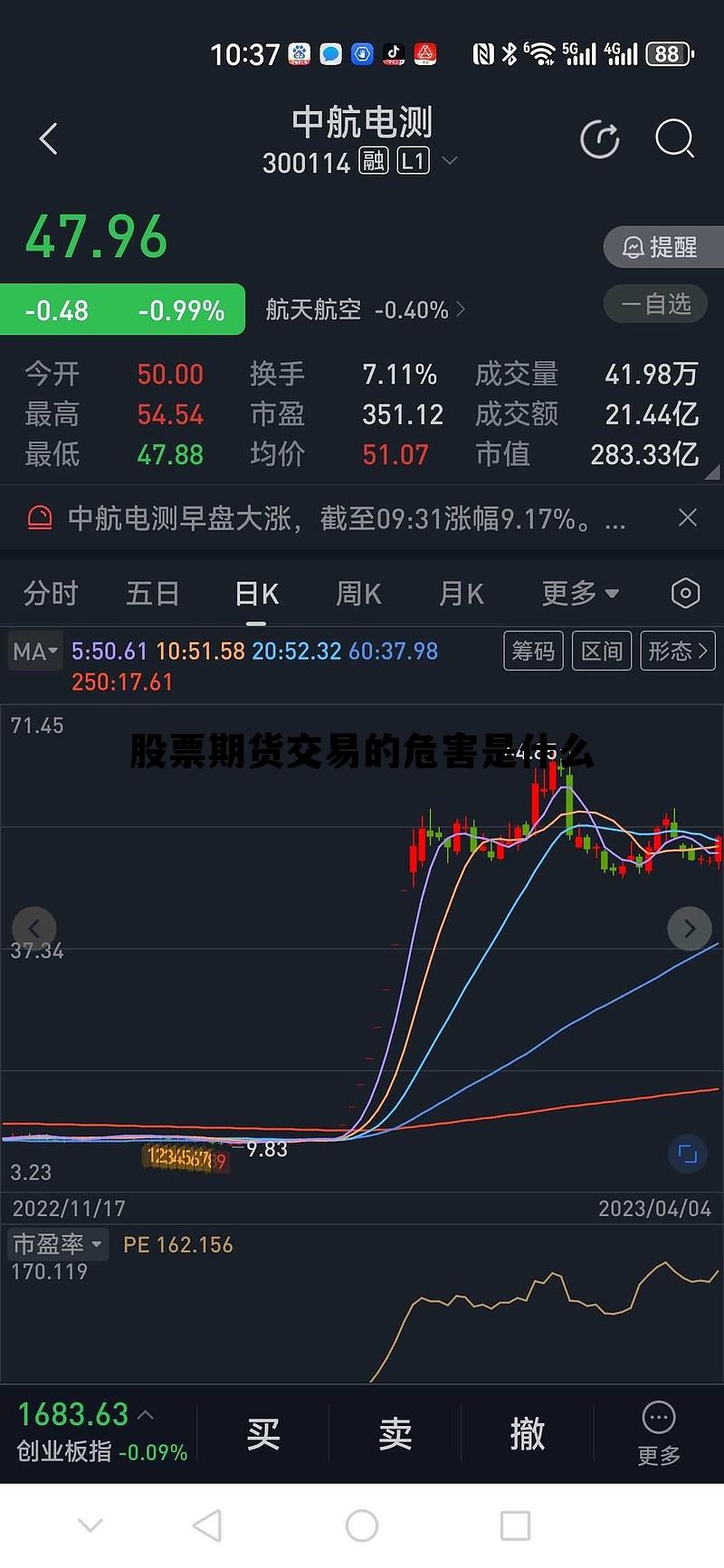Click the right arrow on the candlestick chart
Screen dimensions: 724x1568
[691, 928]
